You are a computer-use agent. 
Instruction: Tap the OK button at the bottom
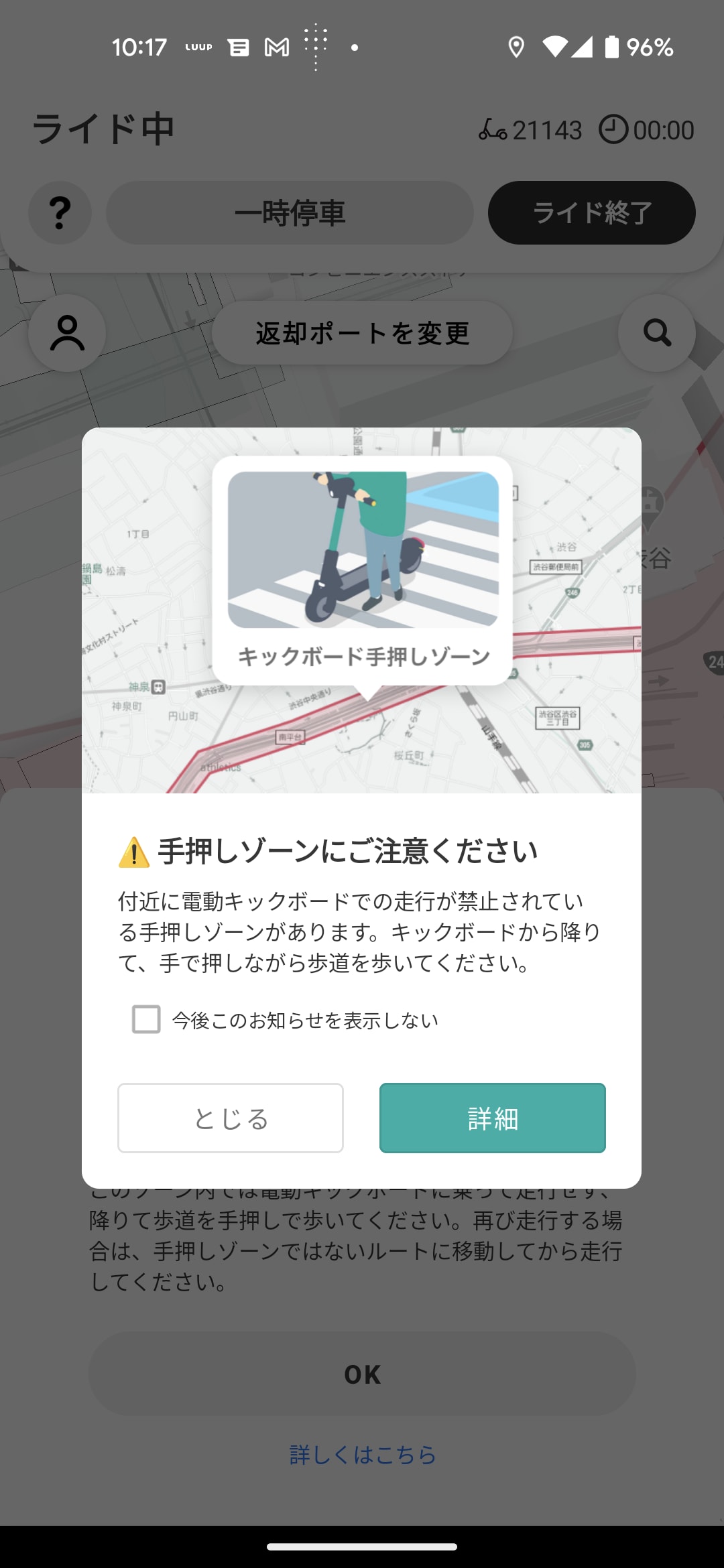pos(362,1374)
